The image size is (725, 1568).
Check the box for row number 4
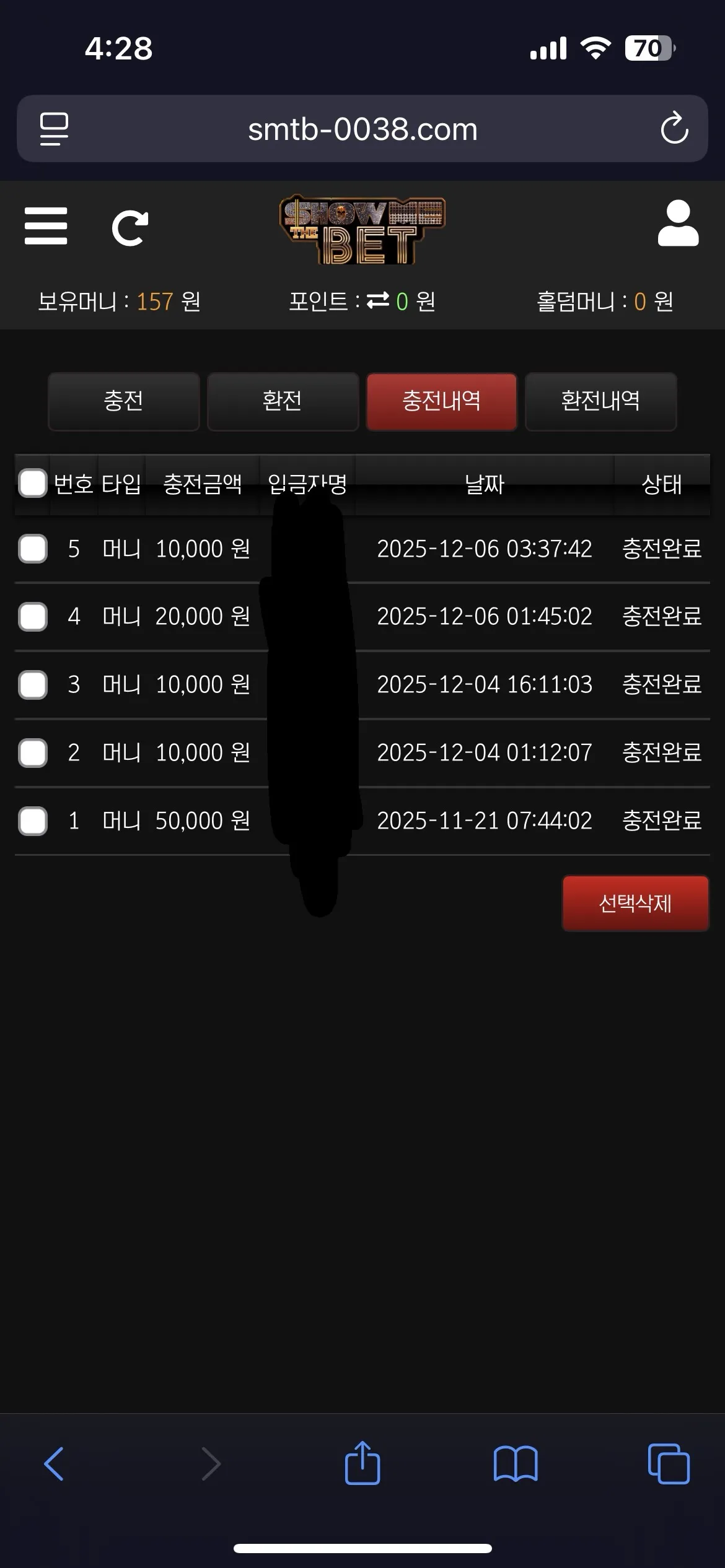[x=33, y=617]
